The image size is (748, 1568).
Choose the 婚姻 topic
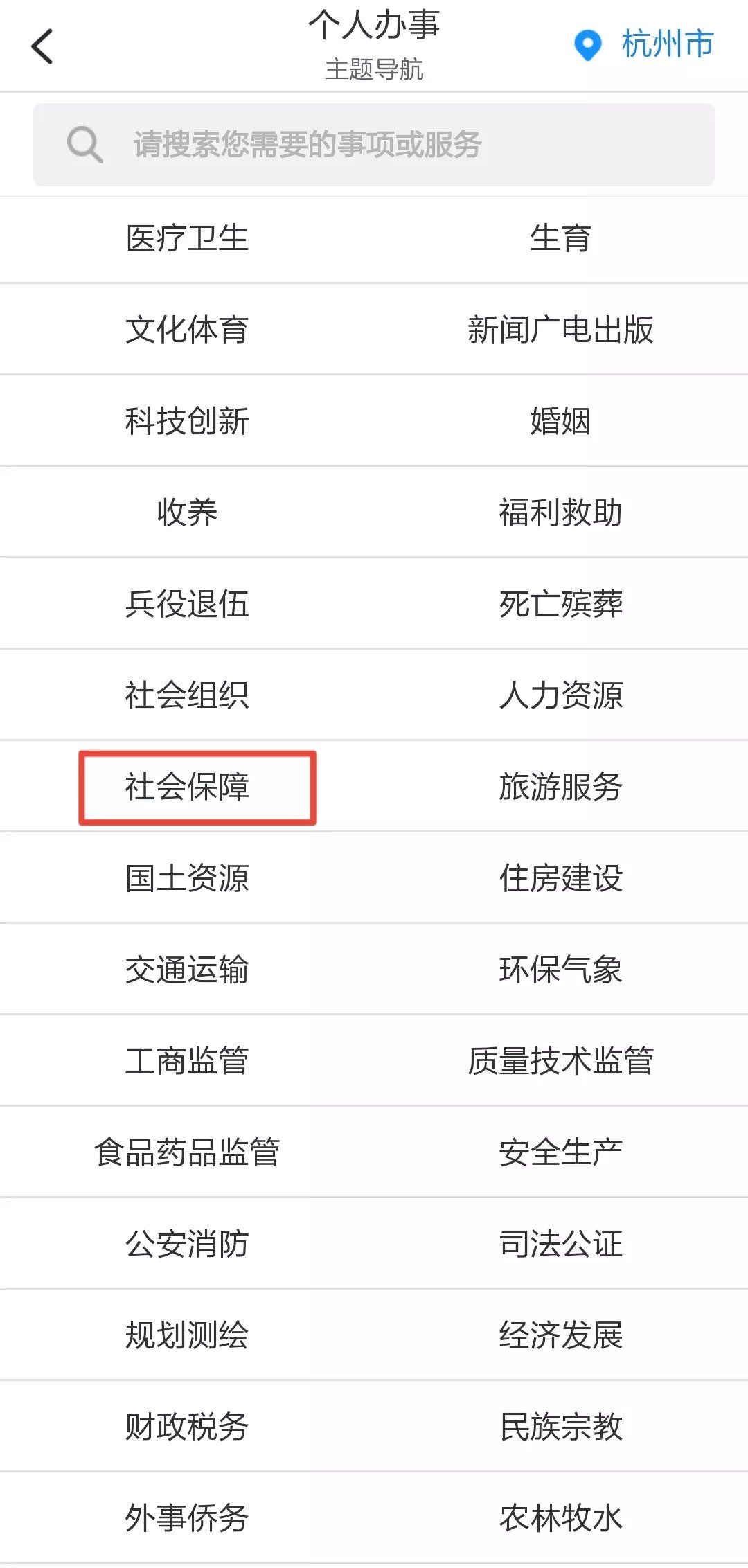tap(560, 421)
